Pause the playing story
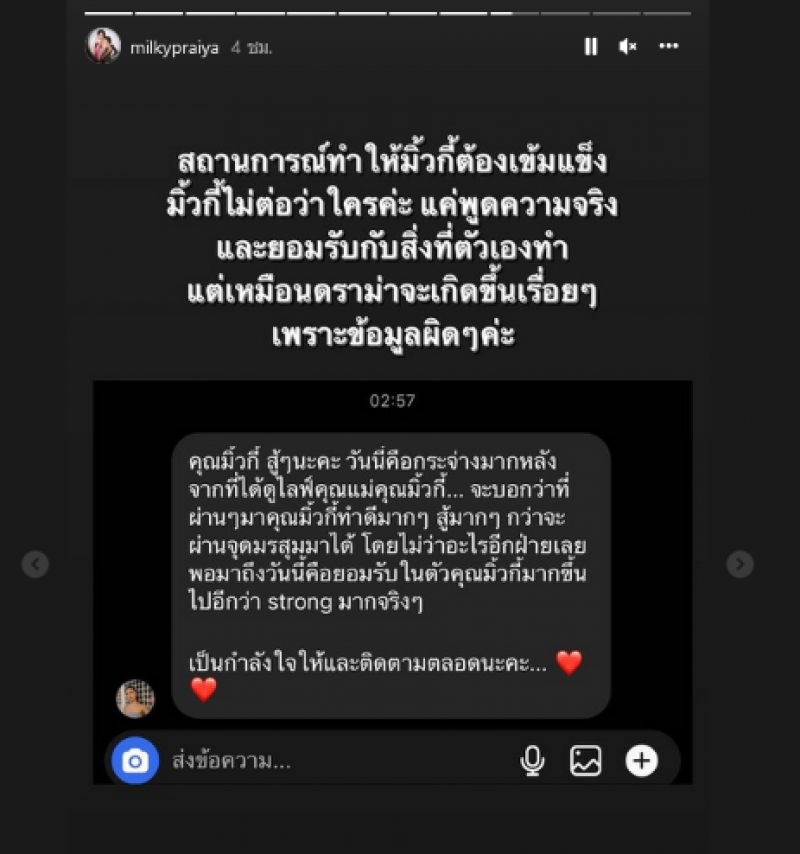 pyautogui.click(x=590, y=46)
